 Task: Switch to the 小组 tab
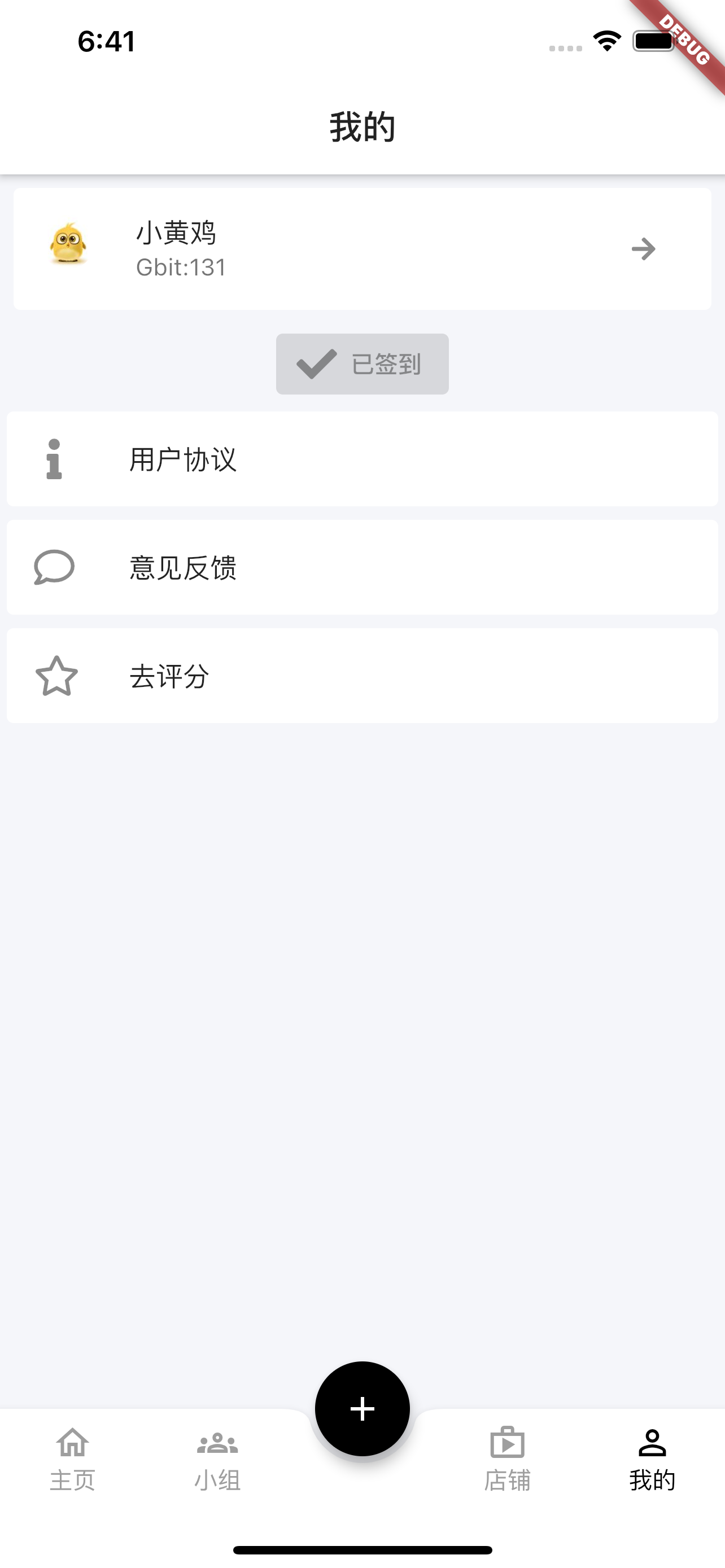[x=217, y=1460]
